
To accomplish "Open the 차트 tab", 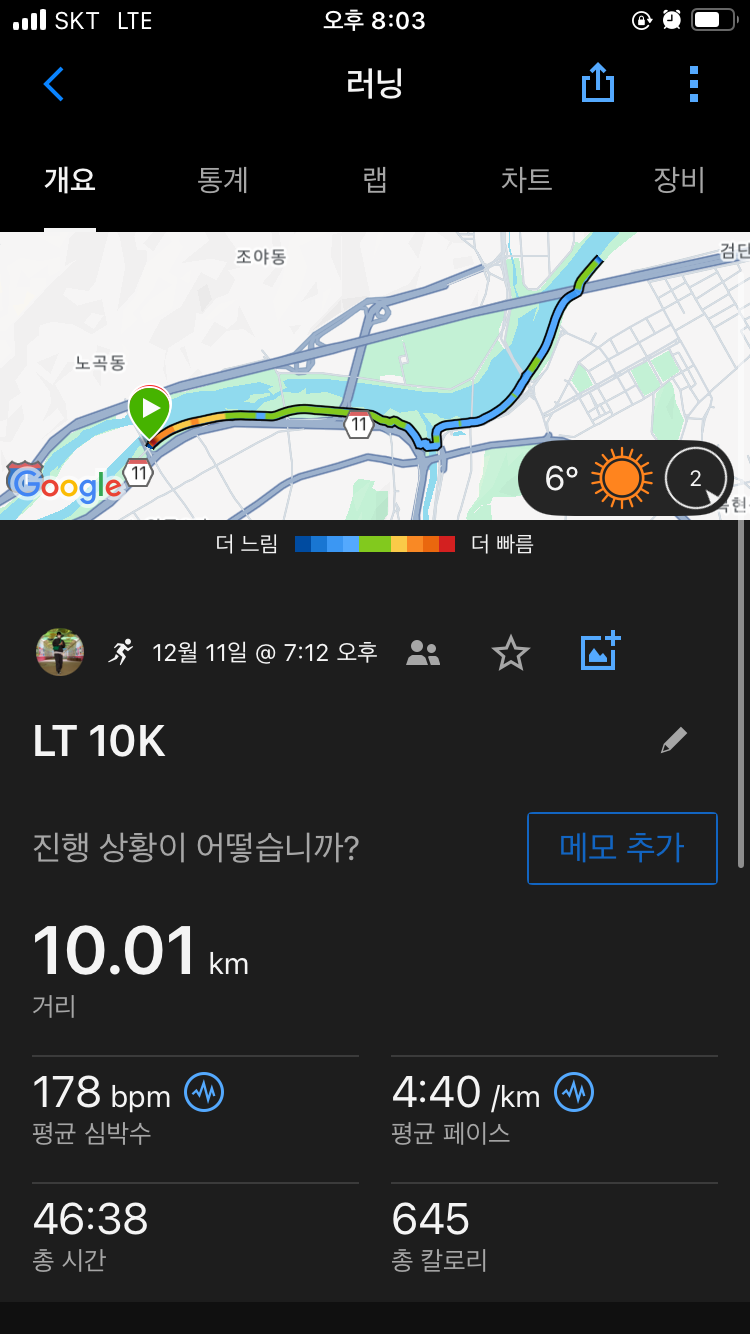I will pyautogui.click(x=527, y=180).
